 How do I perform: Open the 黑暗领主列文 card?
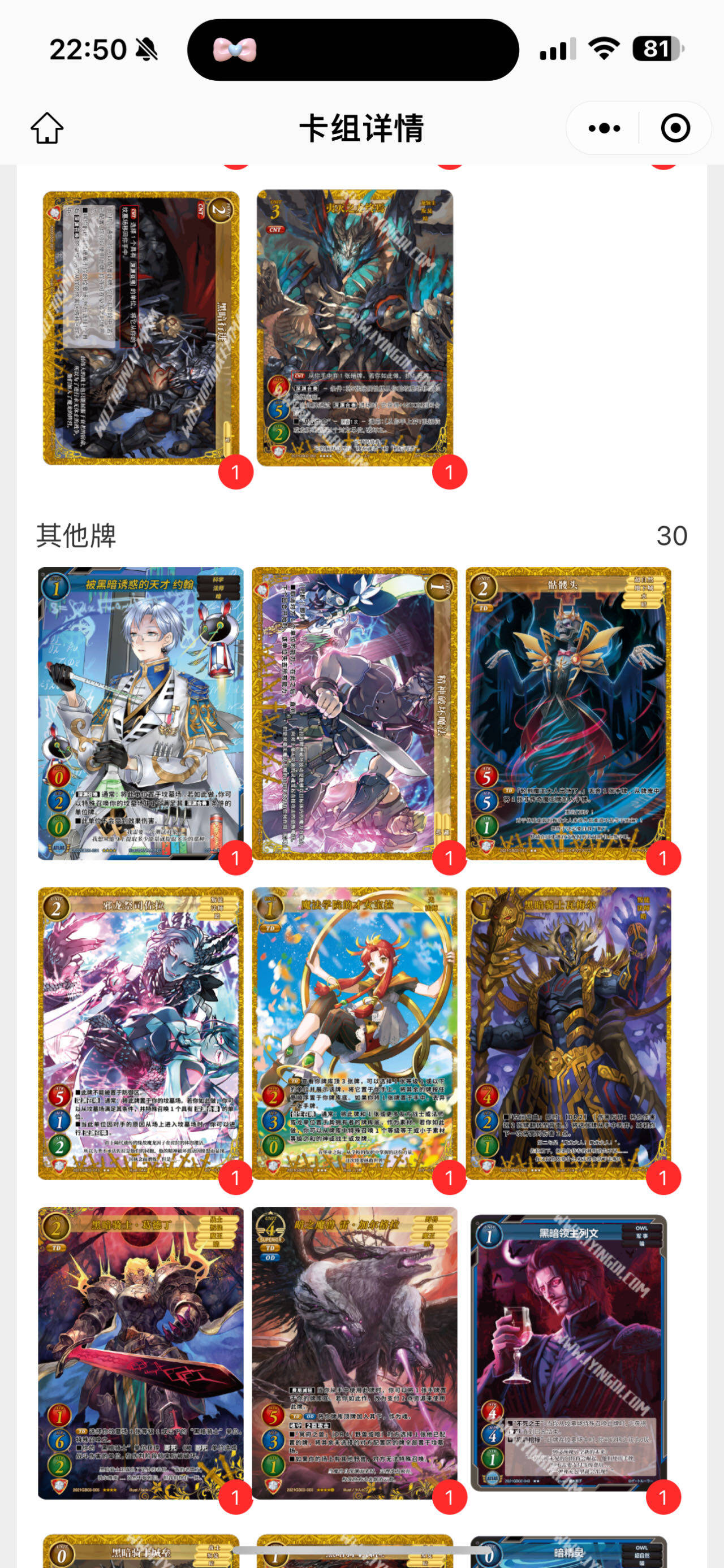[568, 1353]
